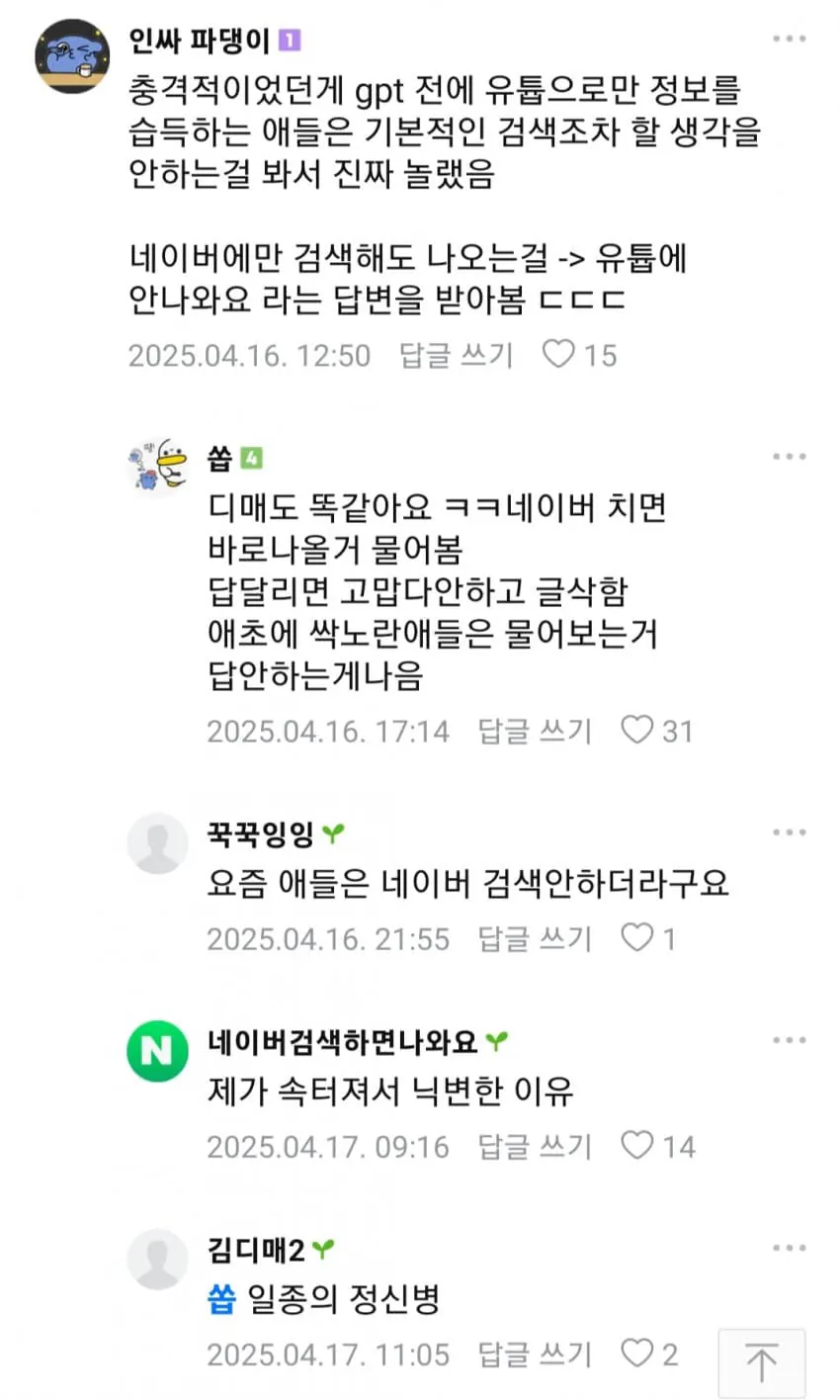Like 네이버검색하면나와요's comment
This screenshot has height=1400, width=840.
pyautogui.click(x=637, y=1146)
